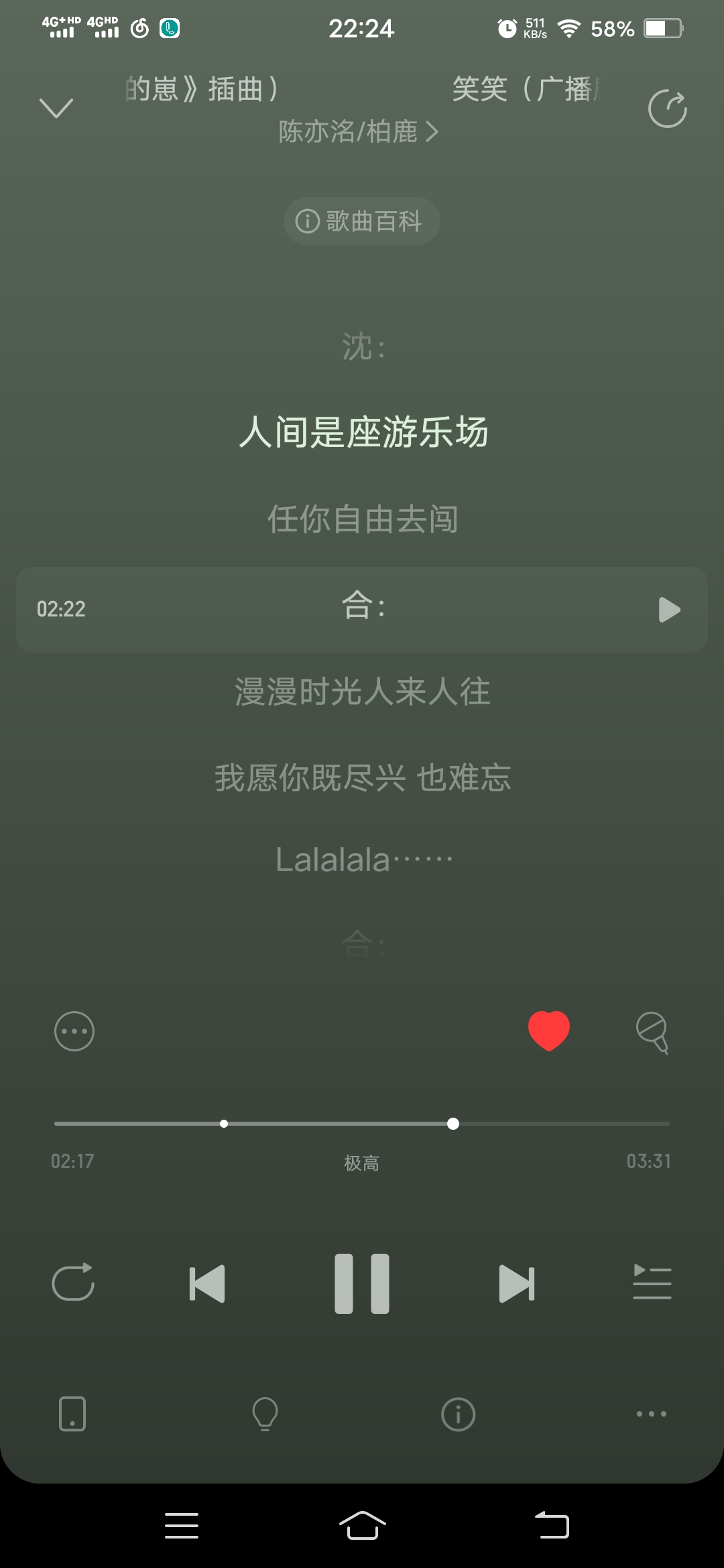Image resolution: width=724 pixels, height=1568 pixels.
Task: Unlike the song via the red heart
Action: (x=548, y=1031)
